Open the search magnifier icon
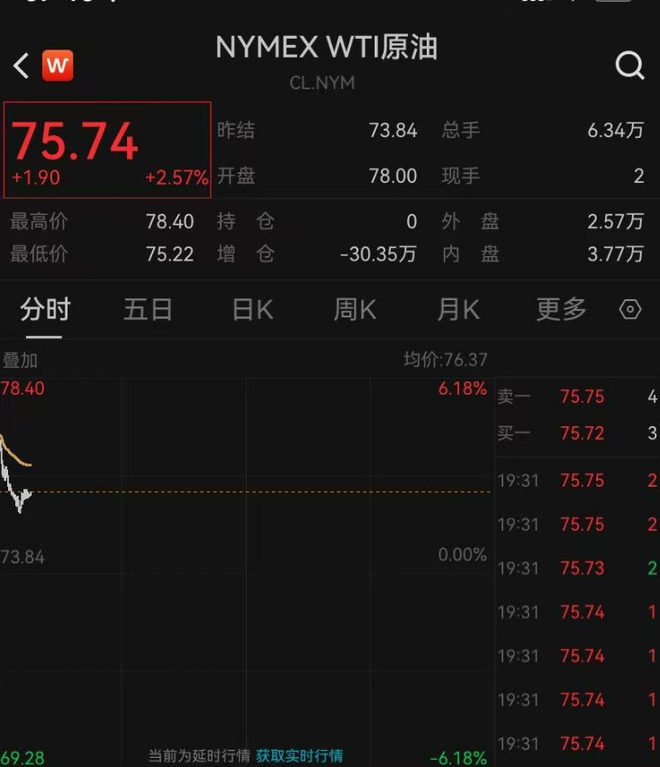660x767 pixels. tap(629, 66)
